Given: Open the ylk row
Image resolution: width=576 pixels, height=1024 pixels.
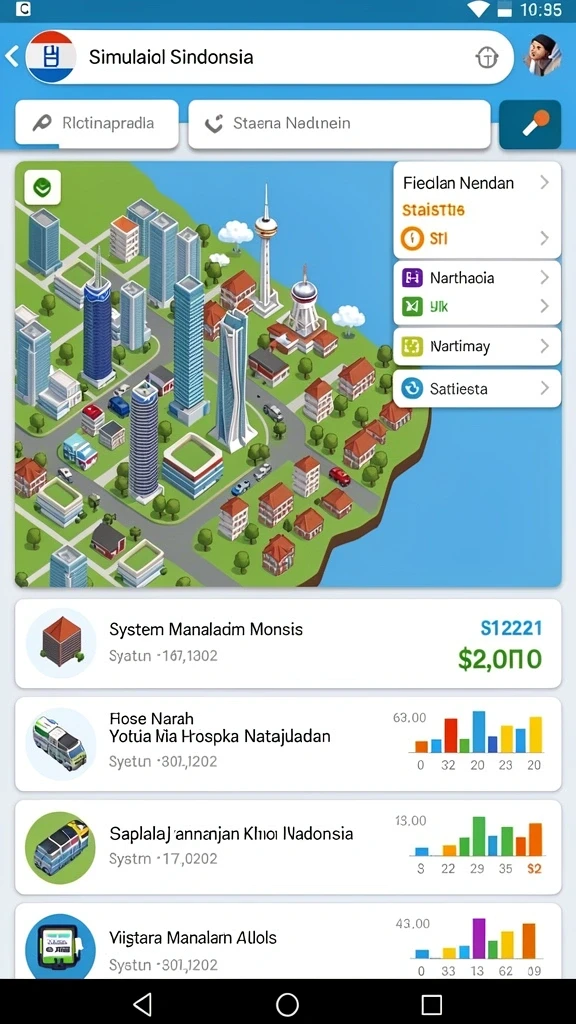Looking at the screenshot, I should [477, 306].
